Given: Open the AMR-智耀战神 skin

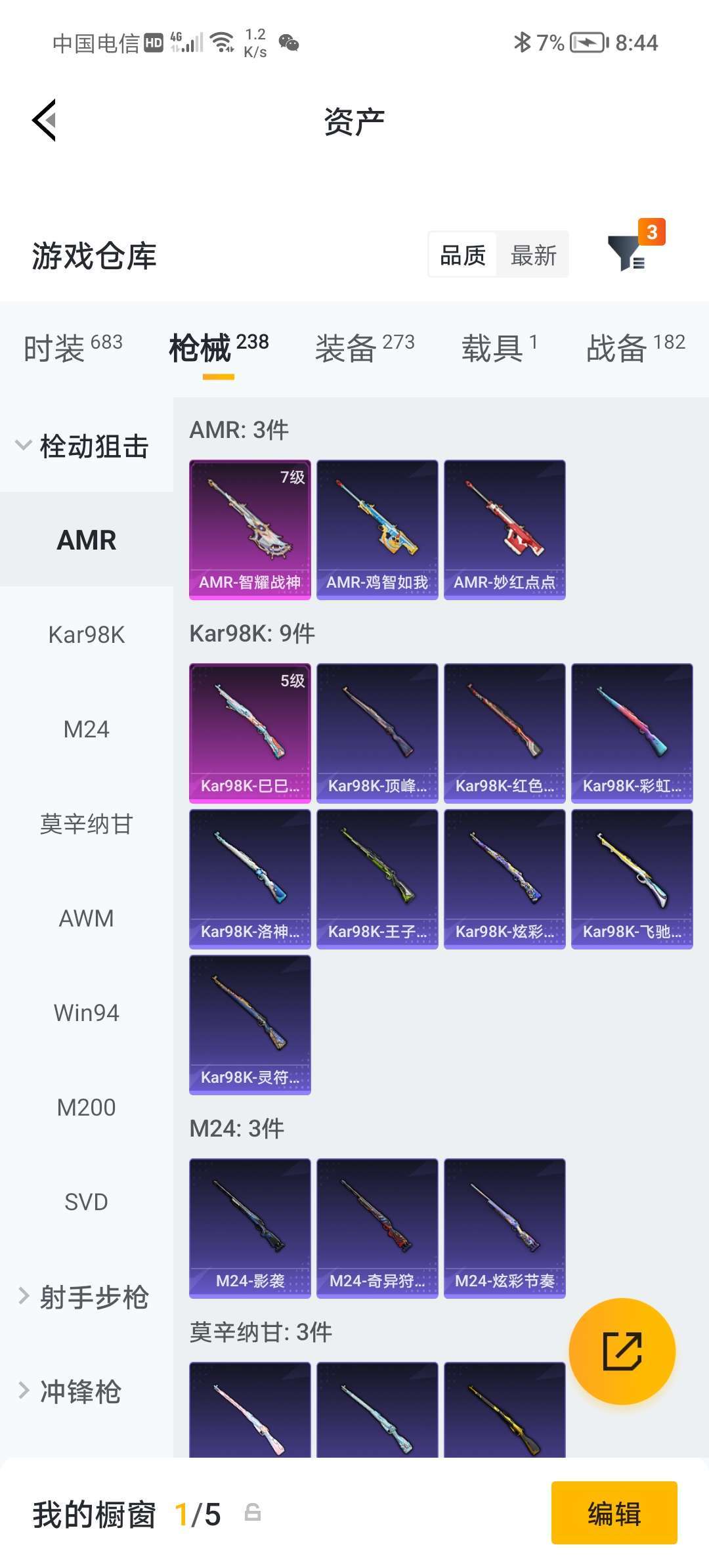Looking at the screenshot, I should [x=250, y=529].
